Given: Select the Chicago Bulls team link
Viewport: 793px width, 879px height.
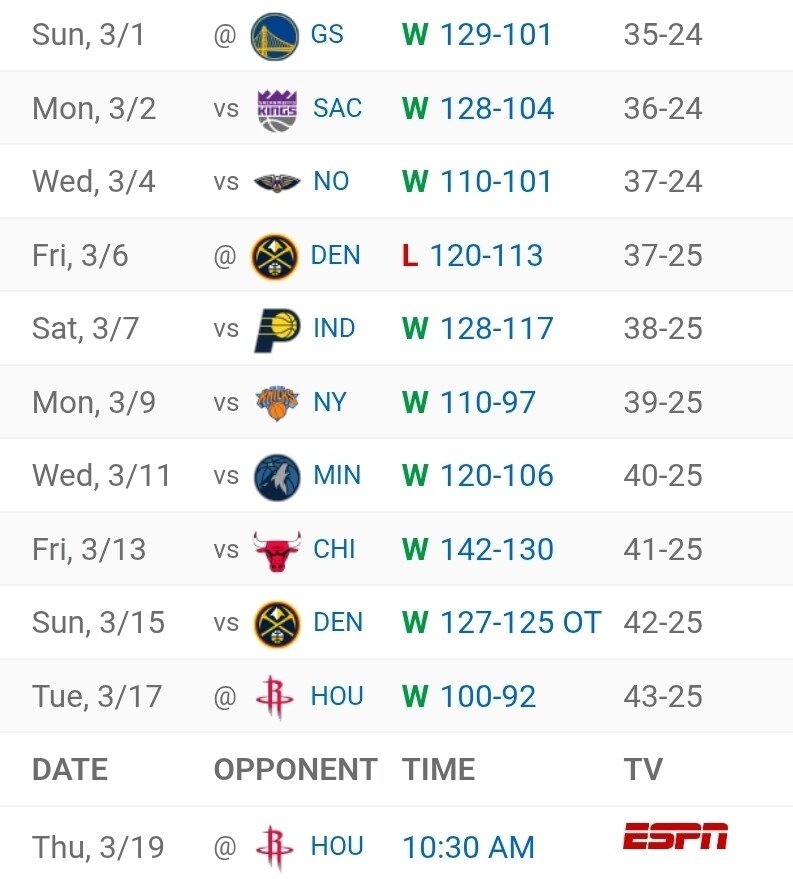Looking at the screenshot, I should tap(334, 550).
